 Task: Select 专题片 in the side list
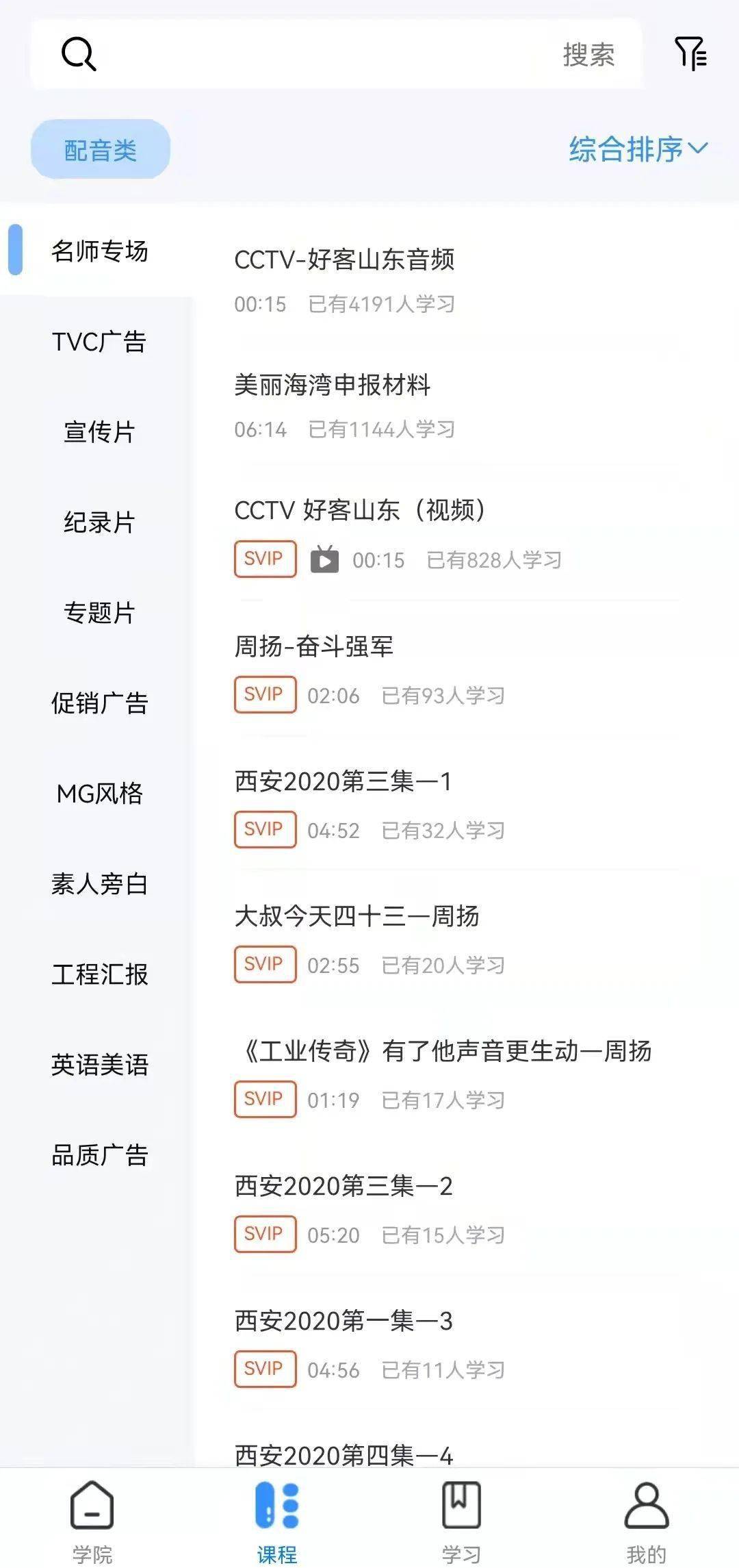point(99,613)
